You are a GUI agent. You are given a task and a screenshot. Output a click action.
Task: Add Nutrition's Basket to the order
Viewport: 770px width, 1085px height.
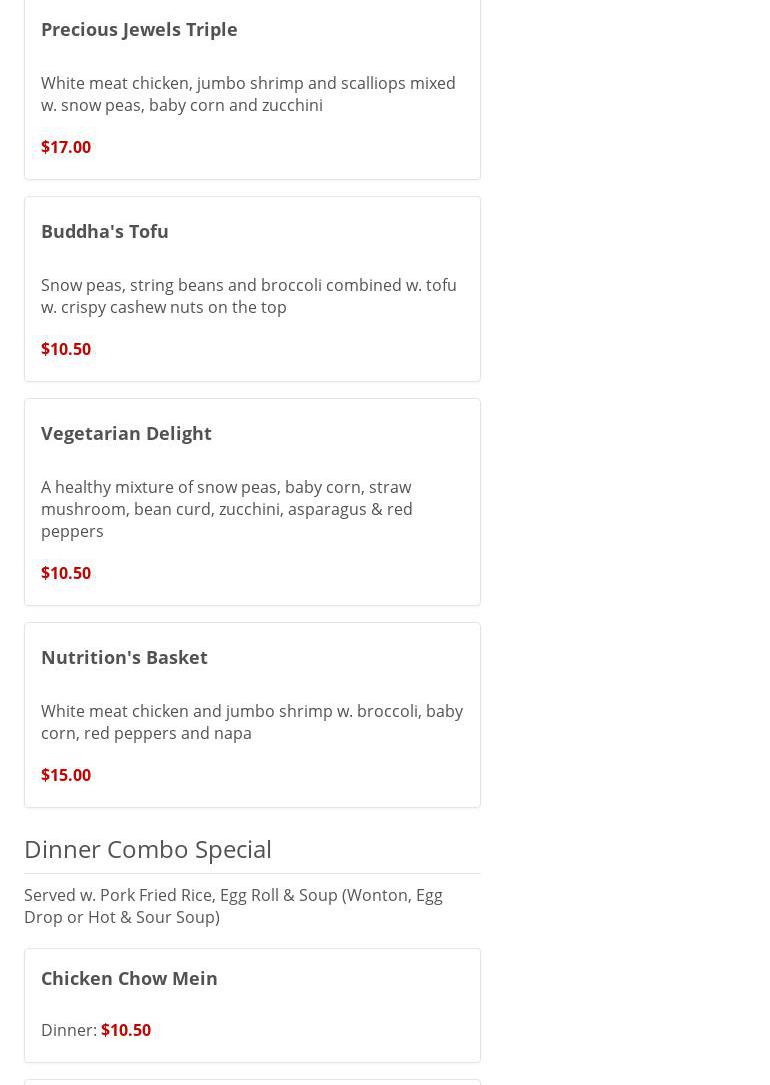coord(124,658)
